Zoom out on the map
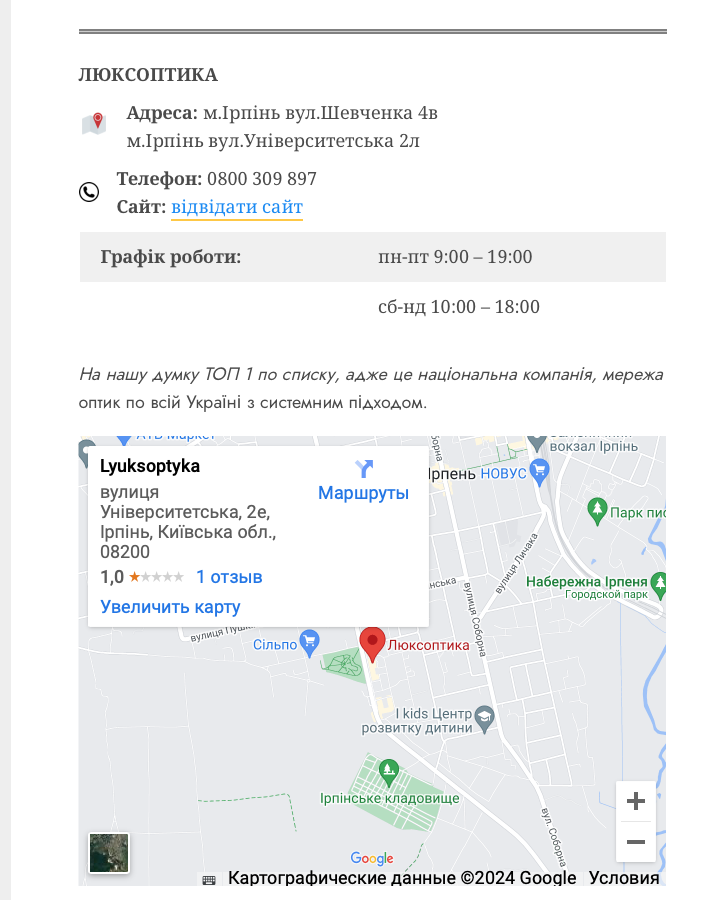 point(635,842)
